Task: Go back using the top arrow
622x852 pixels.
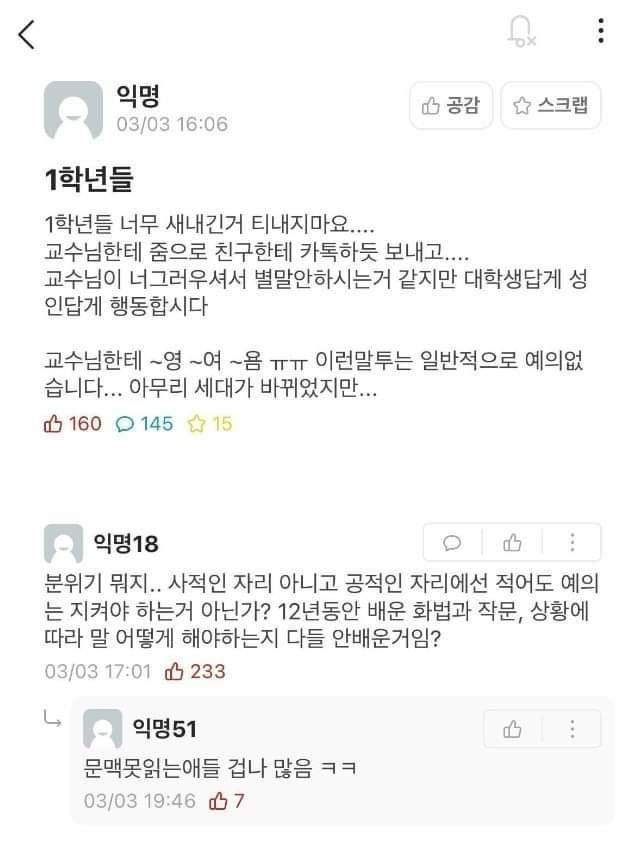Action: (27, 34)
